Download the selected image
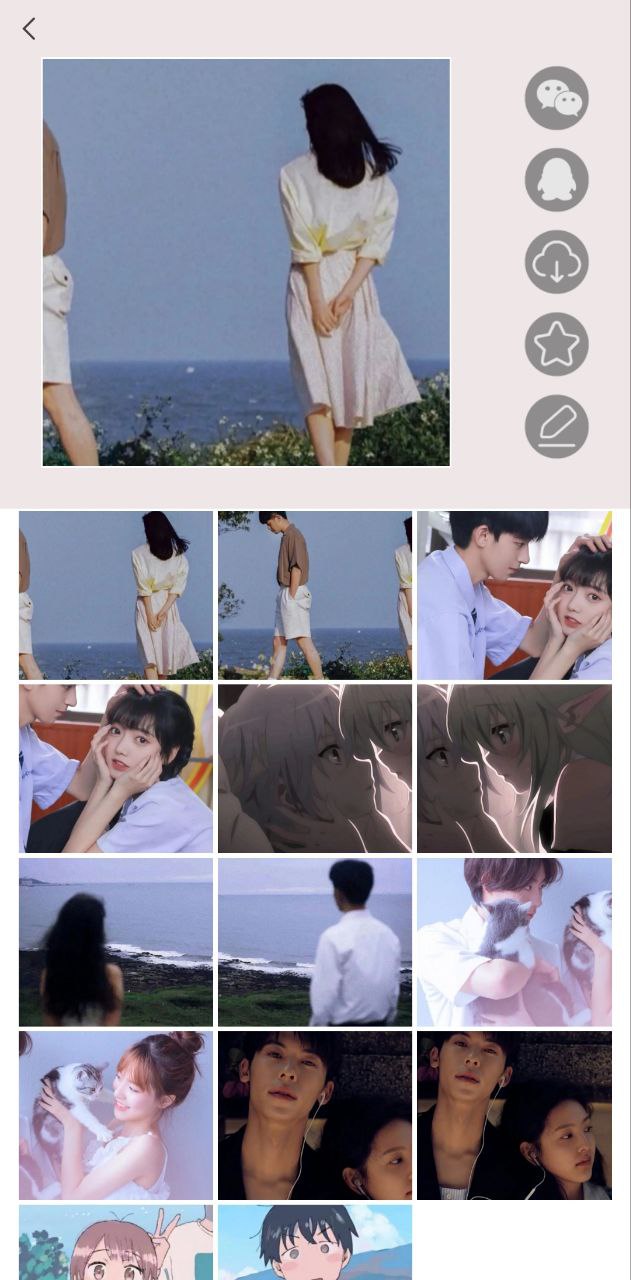This screenshot has height=1280, width=631. coord(557,262)
